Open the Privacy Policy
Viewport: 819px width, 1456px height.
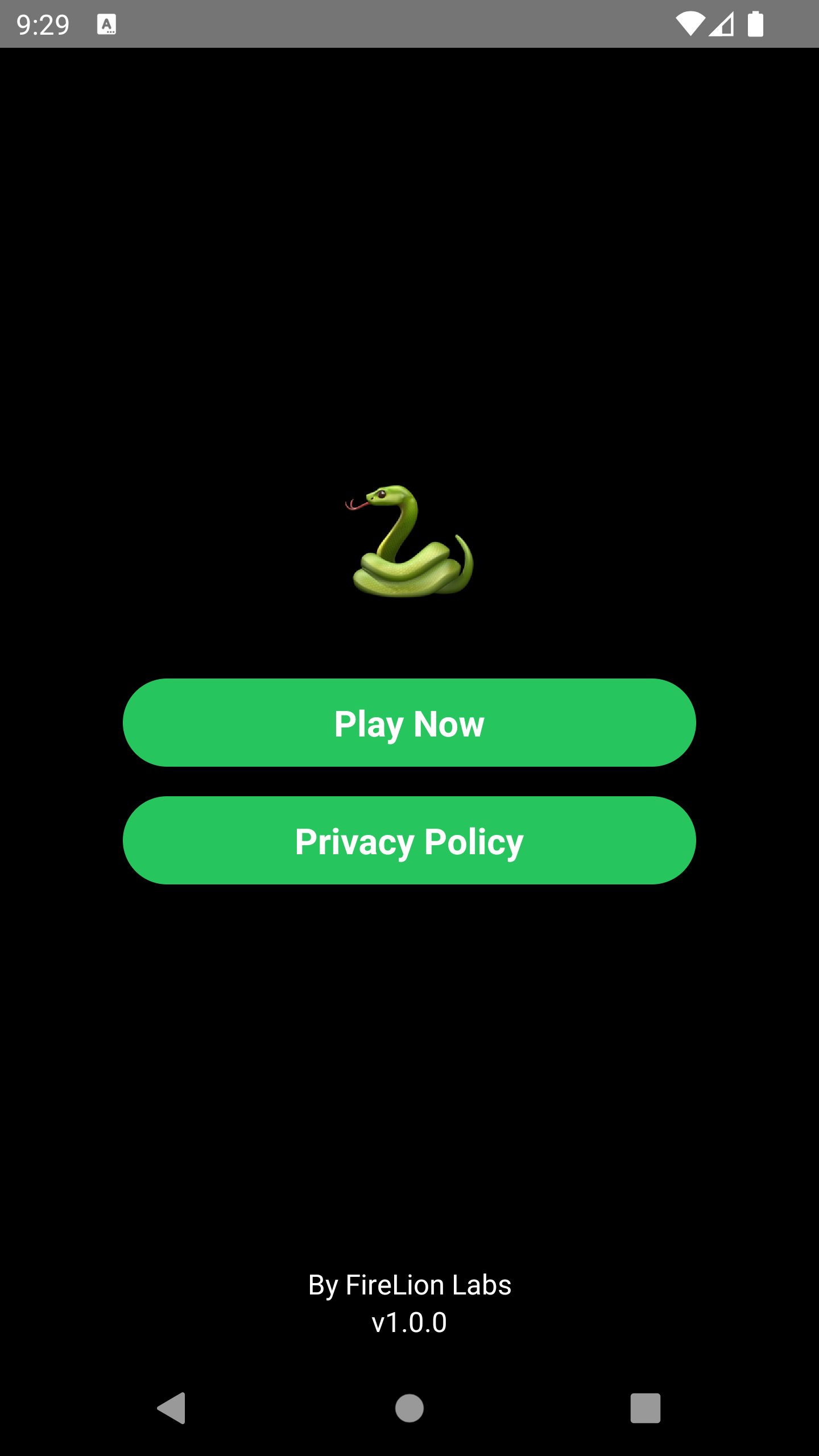(409, 841)
